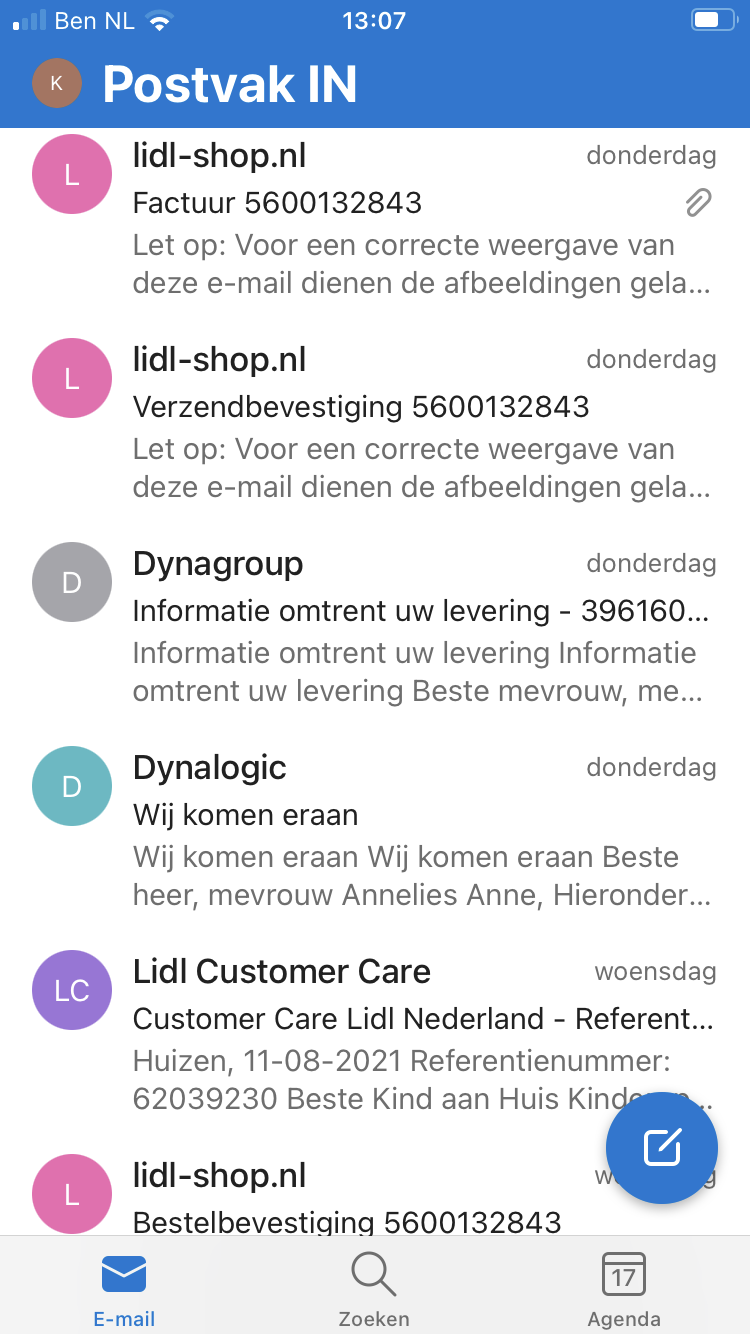This screenshot has height=1334, width=750.
Task: Switch to the Agenda tab
Action: pyautogui.click(x=624, y=1288)
